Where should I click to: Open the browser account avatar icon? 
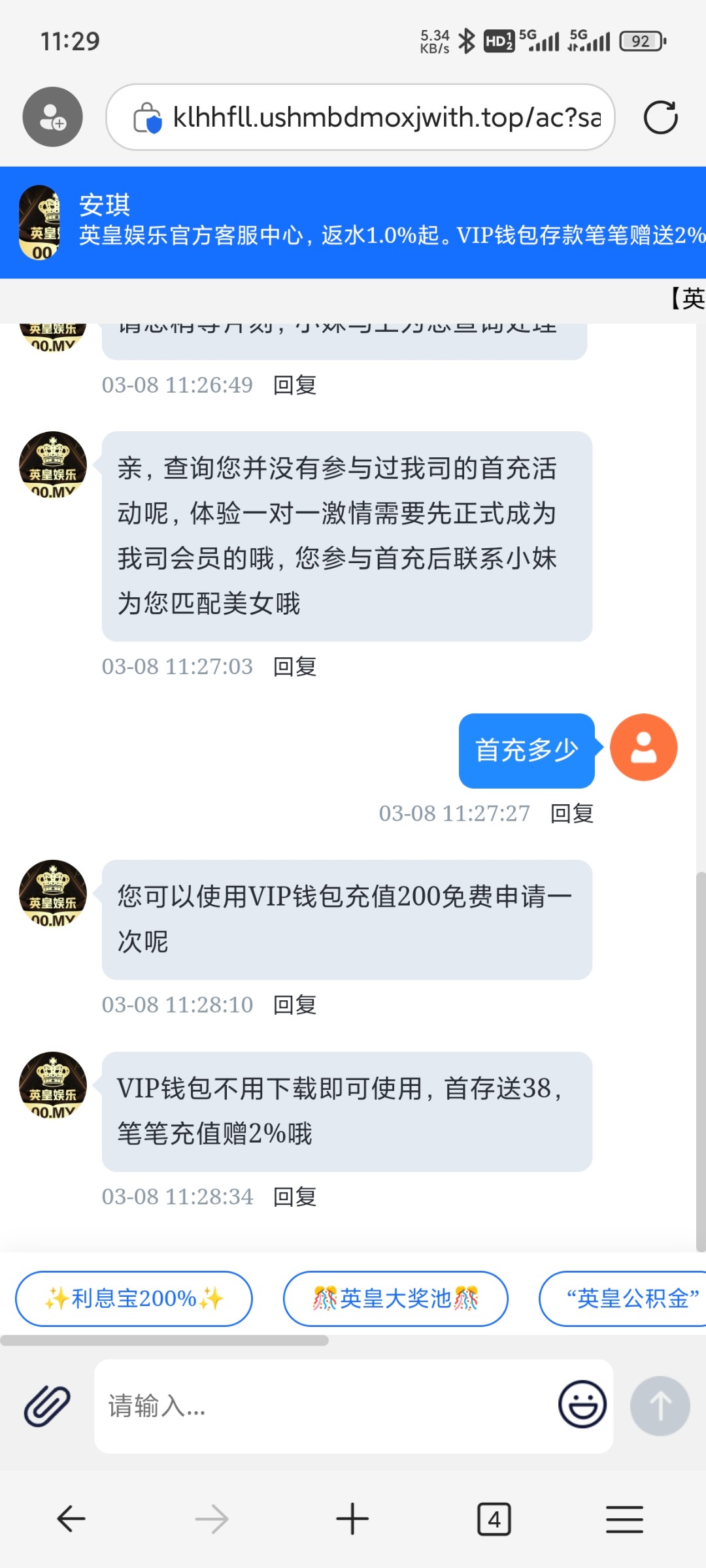[52, 117]
